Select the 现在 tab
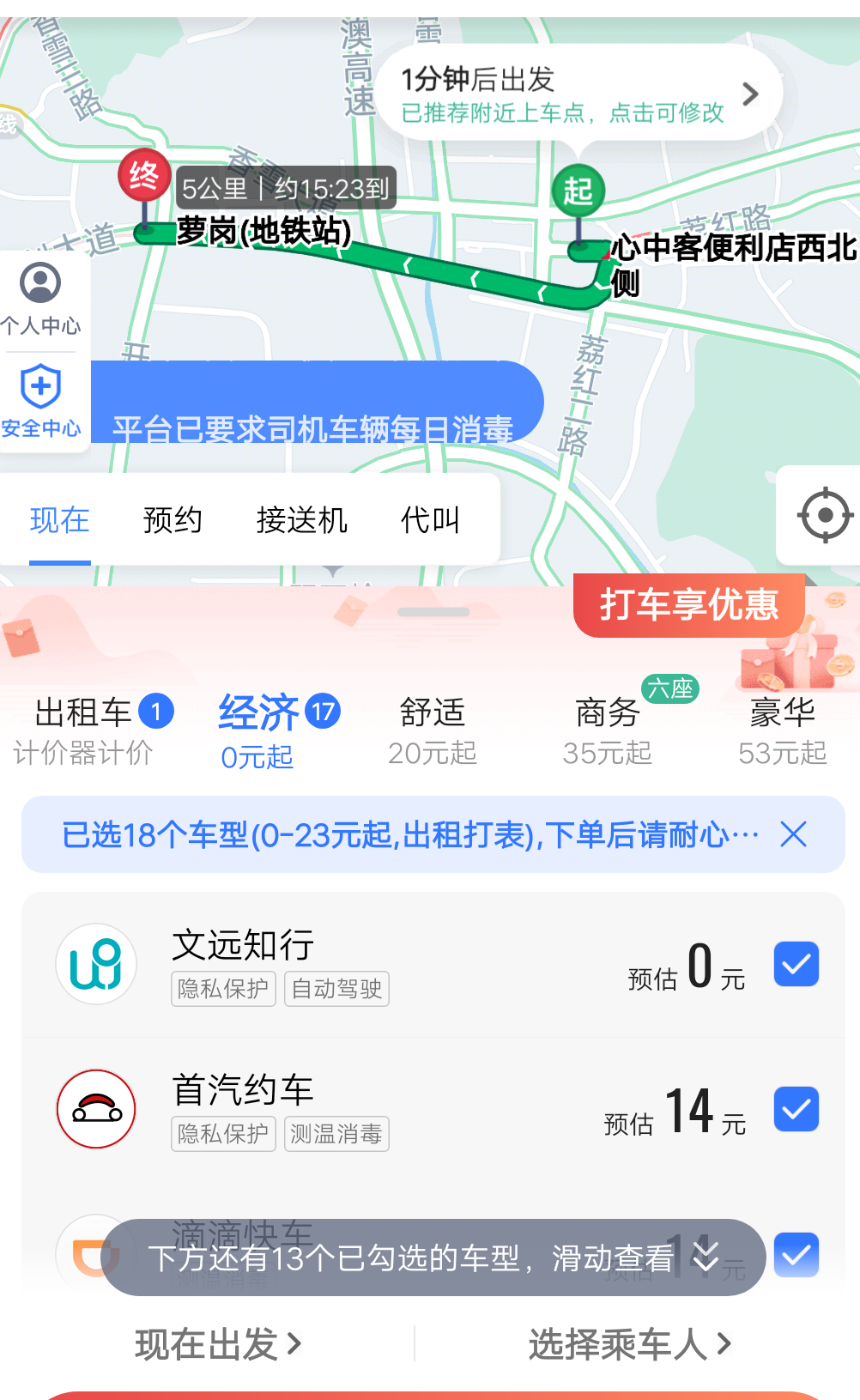 tap(59, 520)
